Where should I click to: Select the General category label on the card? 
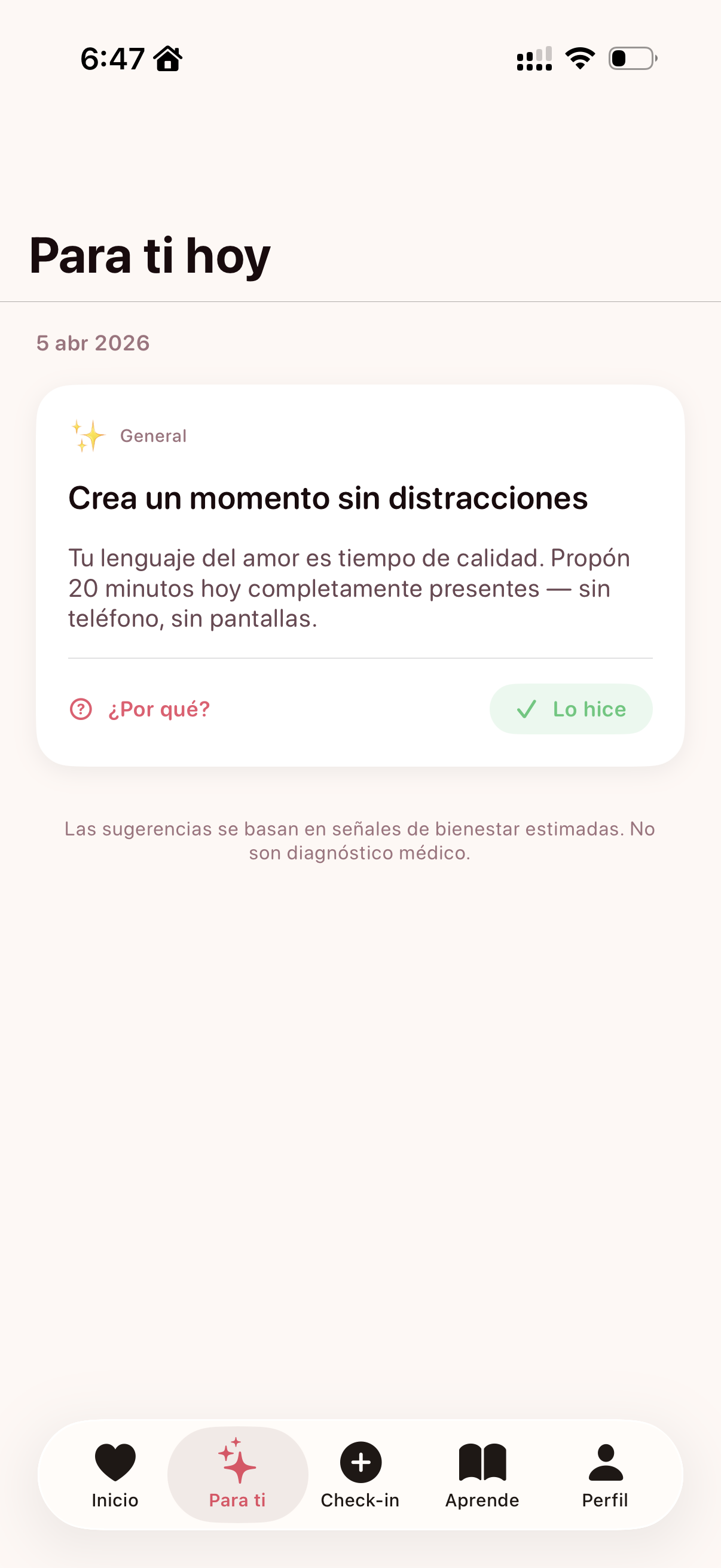(x=152, y=435)
